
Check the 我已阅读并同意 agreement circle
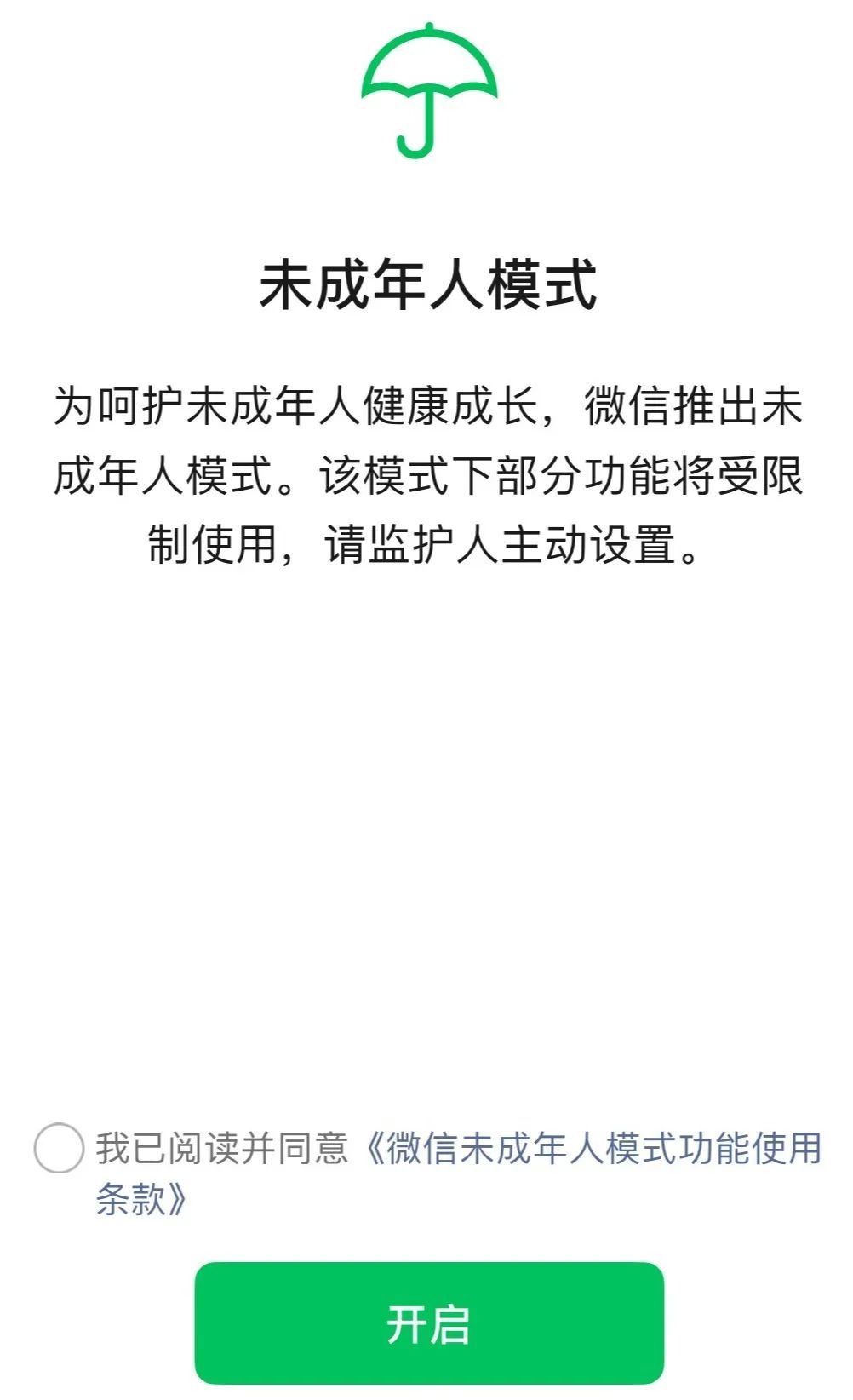point(59,1147)
